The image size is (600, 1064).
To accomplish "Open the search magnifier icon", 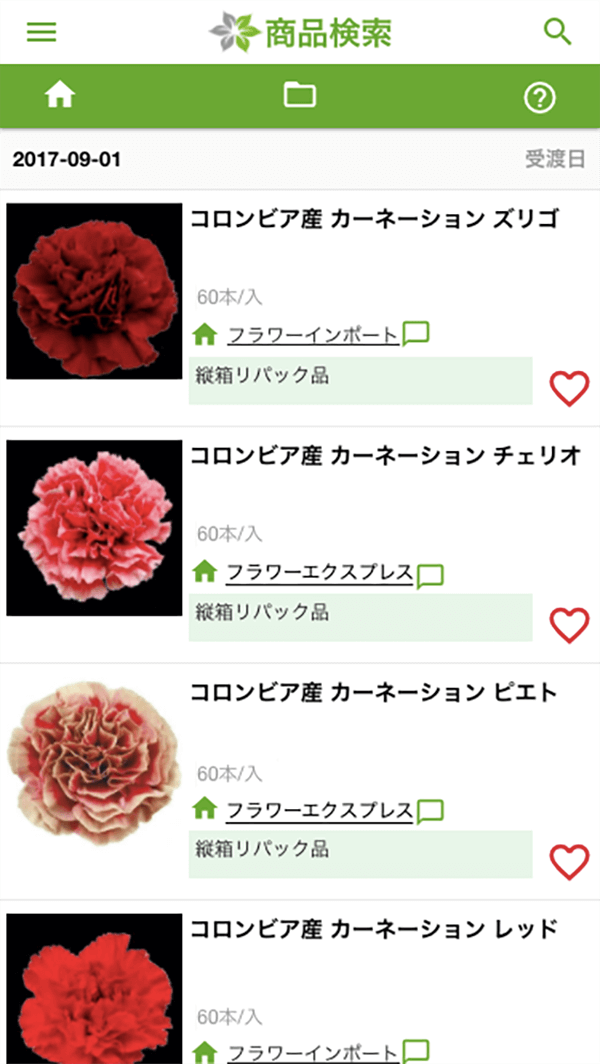I will (558, 32).
